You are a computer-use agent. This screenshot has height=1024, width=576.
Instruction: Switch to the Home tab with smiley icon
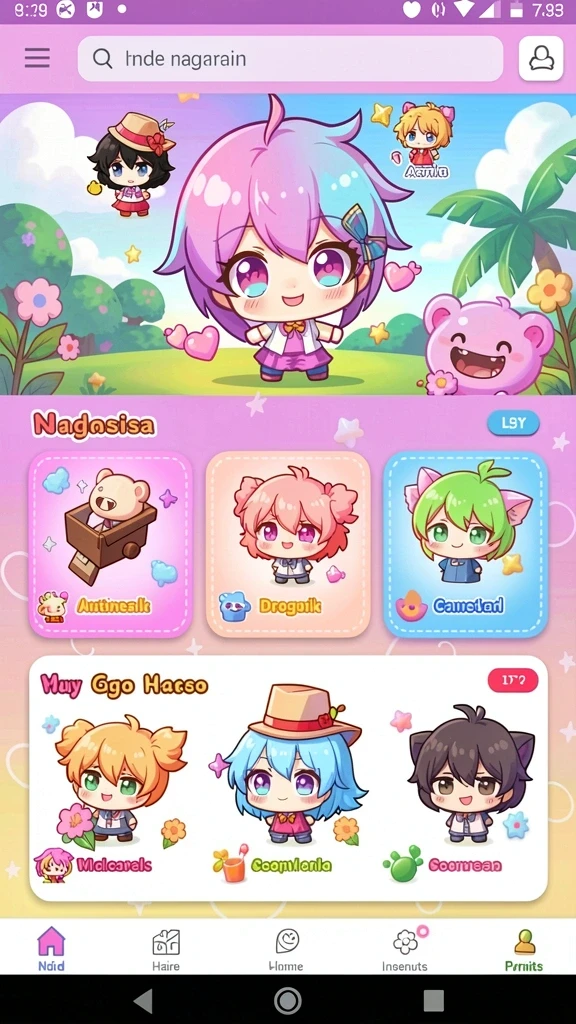click(x=287, y=948)
